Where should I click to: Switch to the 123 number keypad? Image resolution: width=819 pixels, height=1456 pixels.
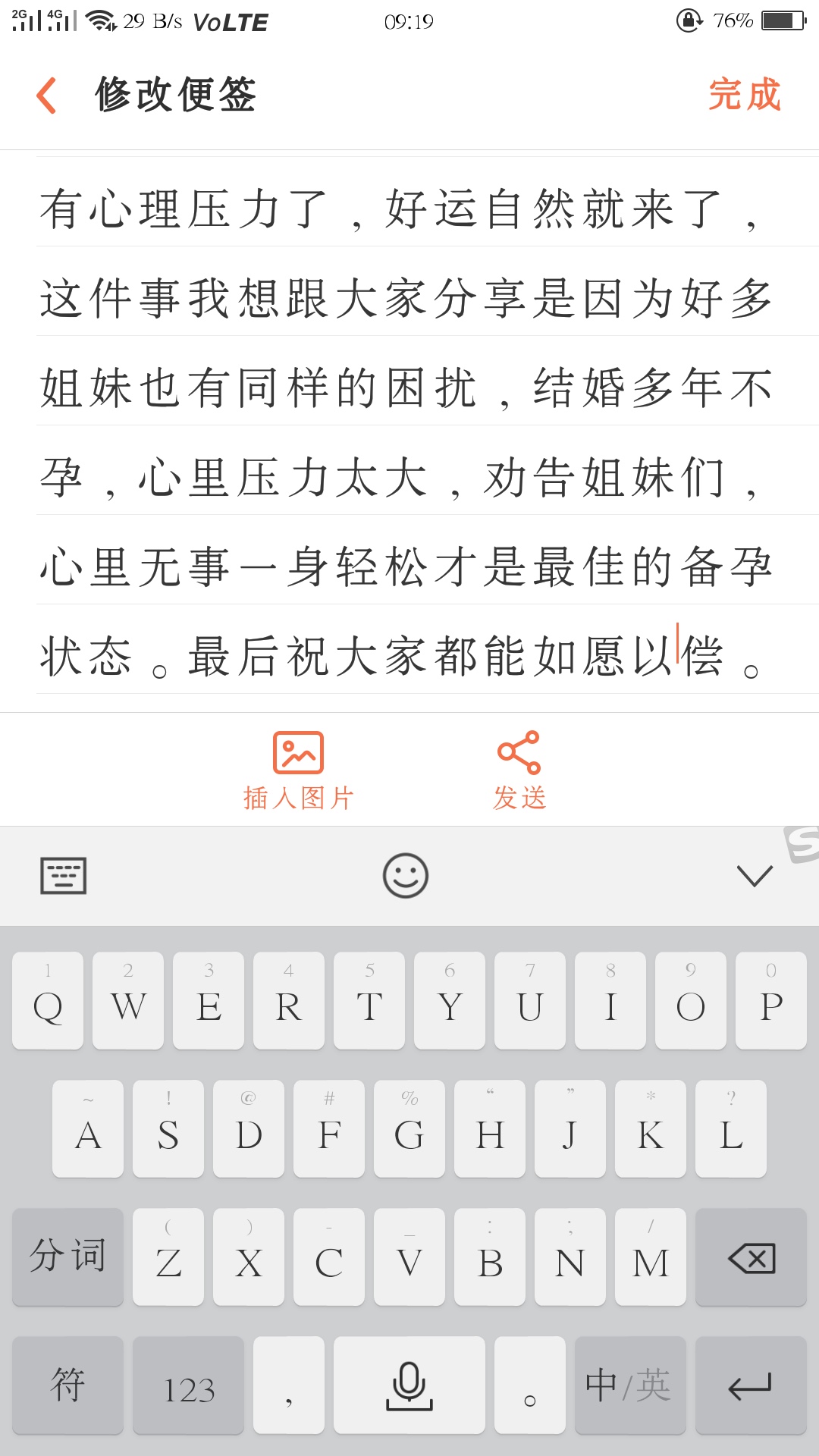click(188, 1385)
